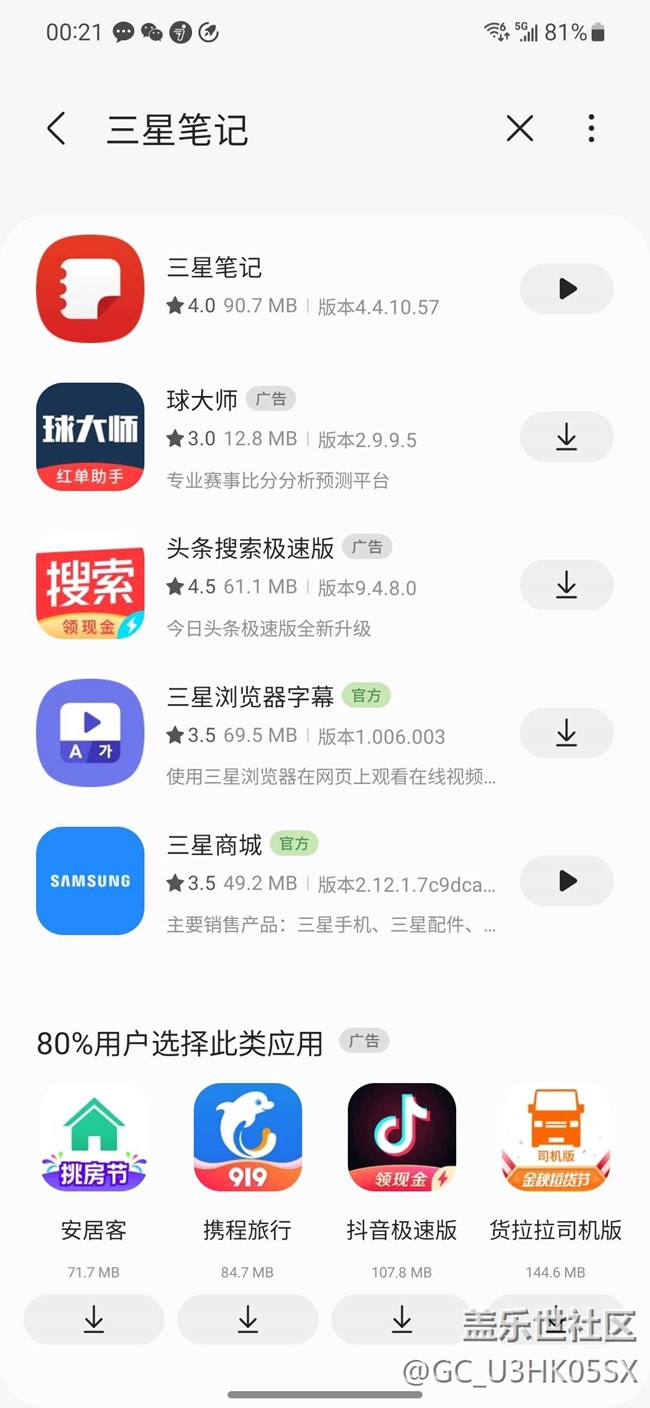
Task: Download 头条搜索极速版
Action: click(x=567, y=585)
